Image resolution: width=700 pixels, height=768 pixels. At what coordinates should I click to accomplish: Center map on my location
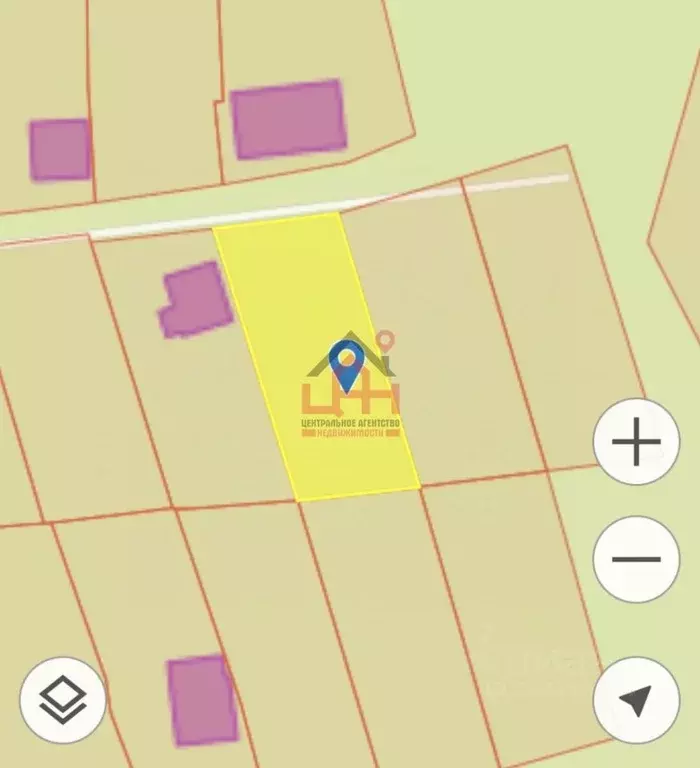[x=636, y=700]
